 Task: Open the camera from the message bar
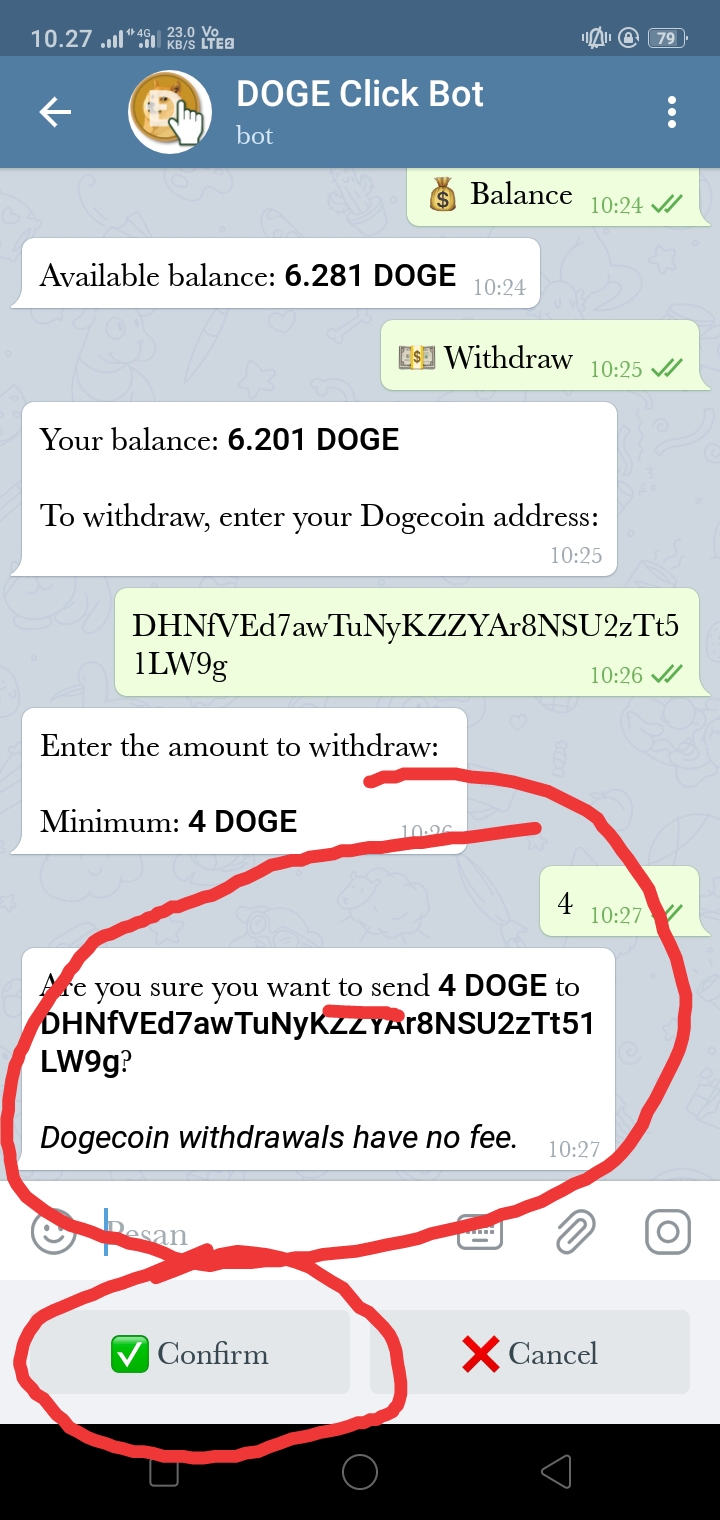pos(668,1231)
